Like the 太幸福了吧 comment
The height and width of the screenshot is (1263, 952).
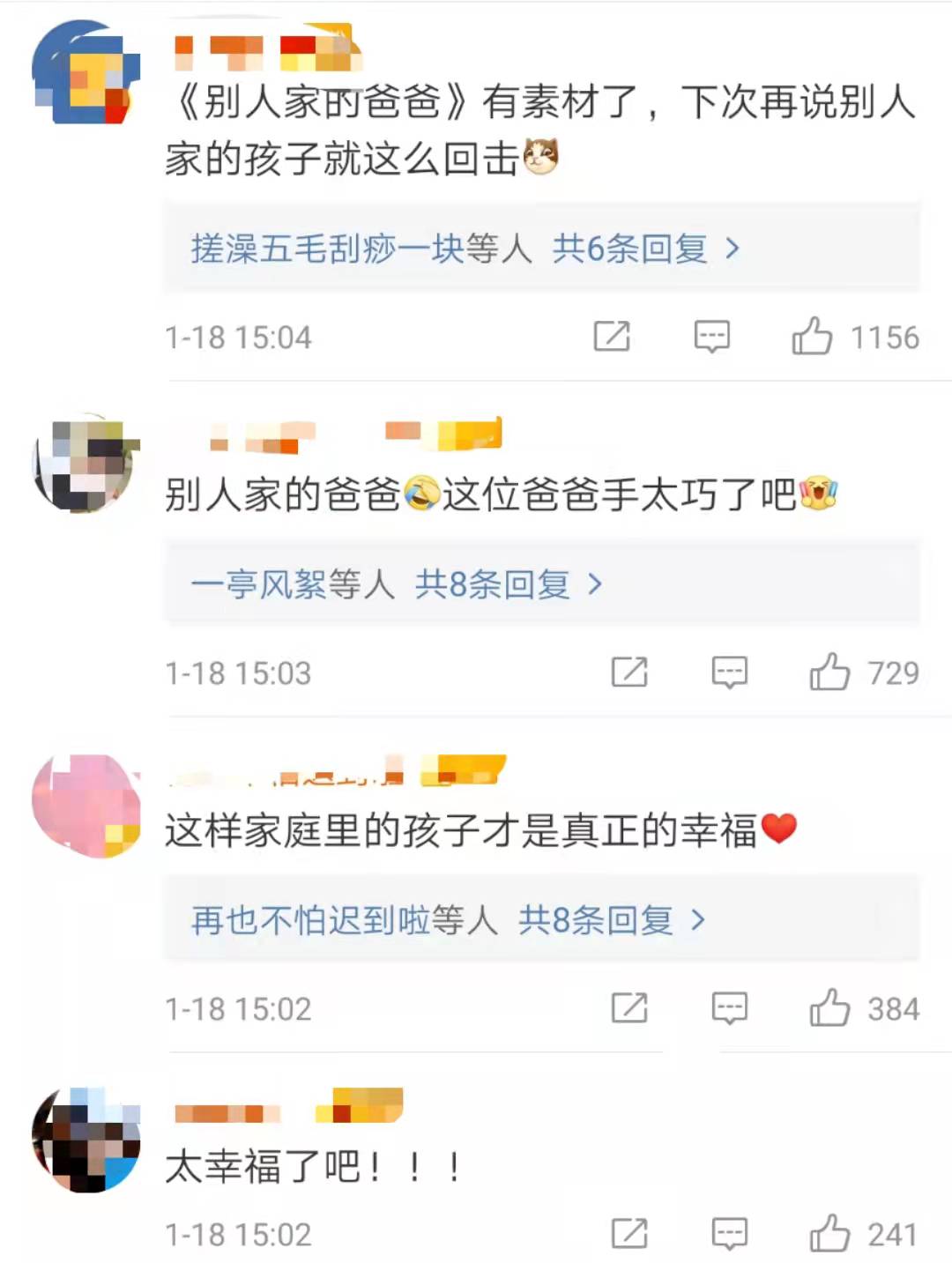point(829,1234)
